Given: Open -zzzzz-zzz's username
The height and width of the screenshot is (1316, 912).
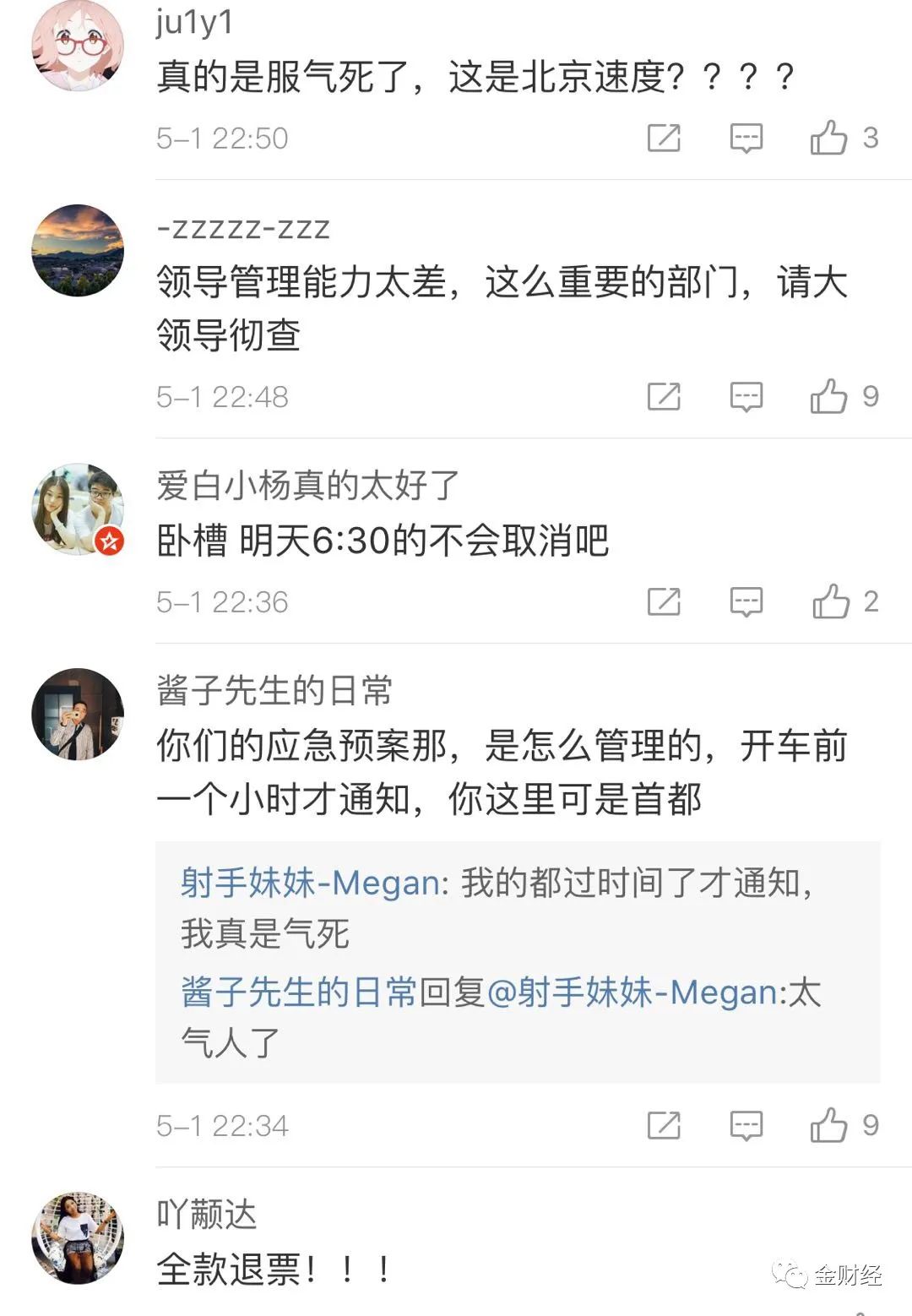Looking at the screenshot, I should pyautogui.click(x=243, y=227).
